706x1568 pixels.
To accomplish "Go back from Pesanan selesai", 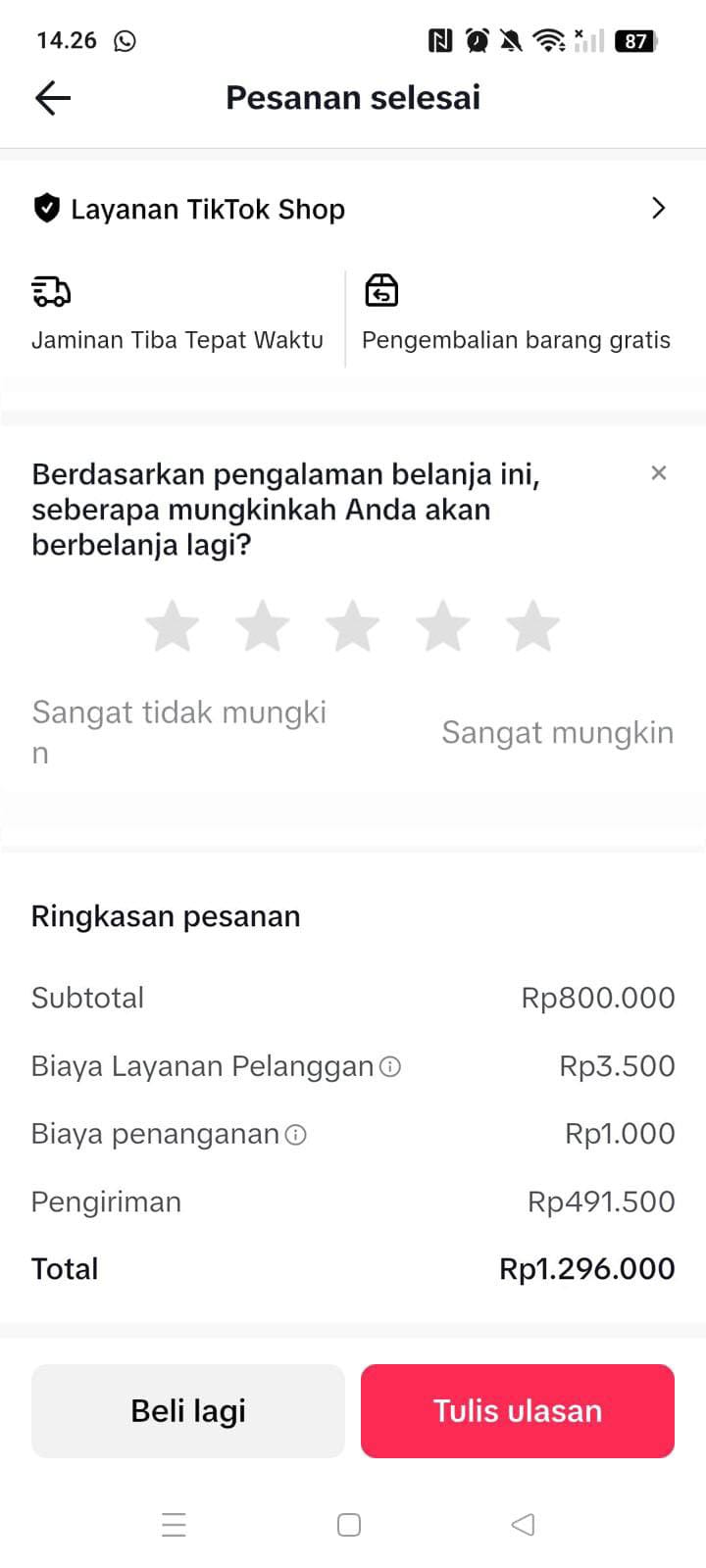I will pos(53,98).
